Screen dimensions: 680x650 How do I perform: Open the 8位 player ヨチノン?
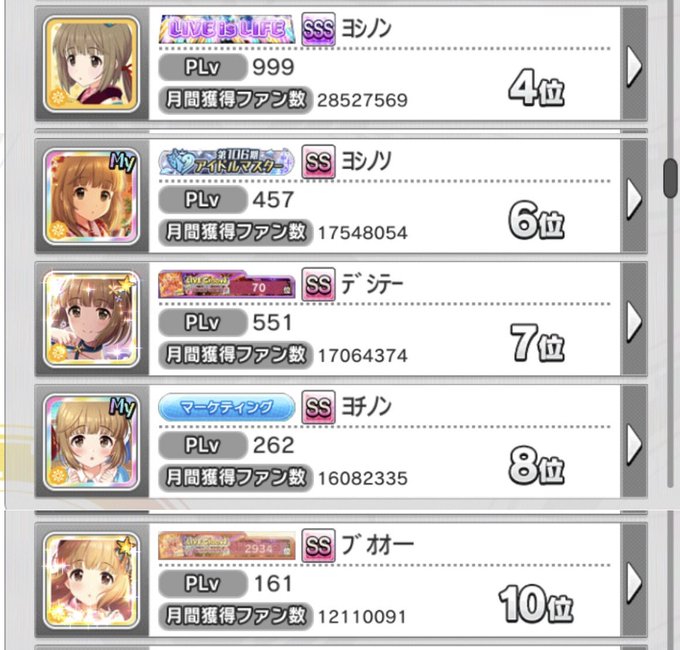point(632,443)
